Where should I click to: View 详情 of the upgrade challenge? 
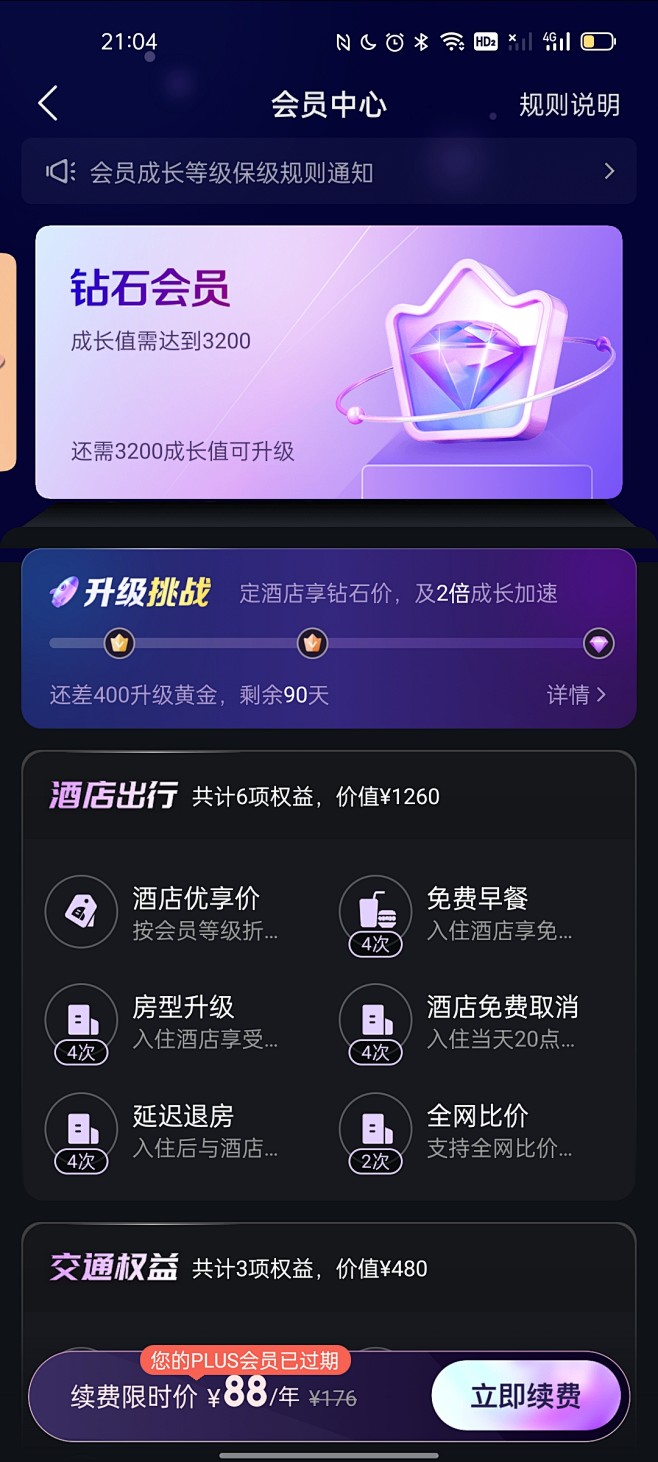(x=577, y=695)
